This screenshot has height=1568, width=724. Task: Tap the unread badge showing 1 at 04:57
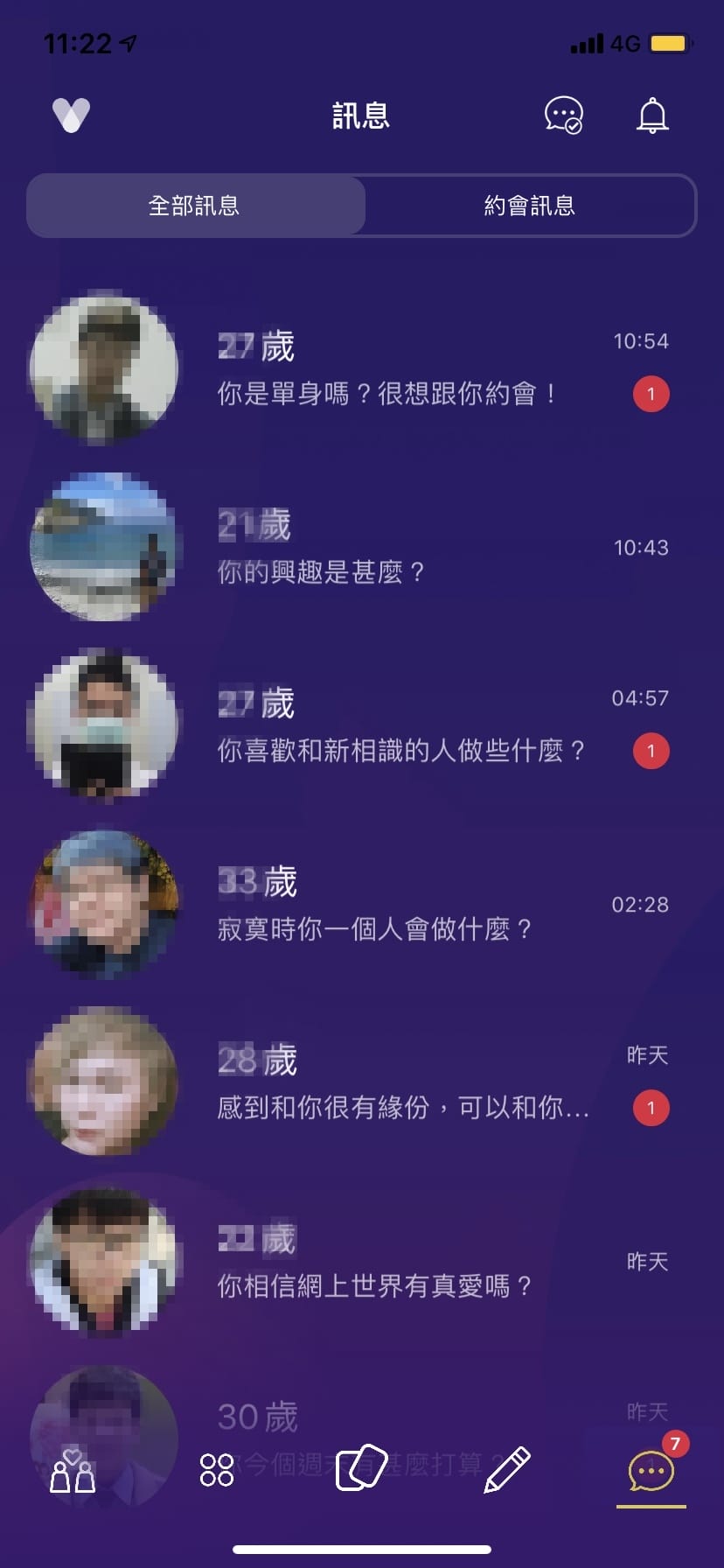(651, 751)
